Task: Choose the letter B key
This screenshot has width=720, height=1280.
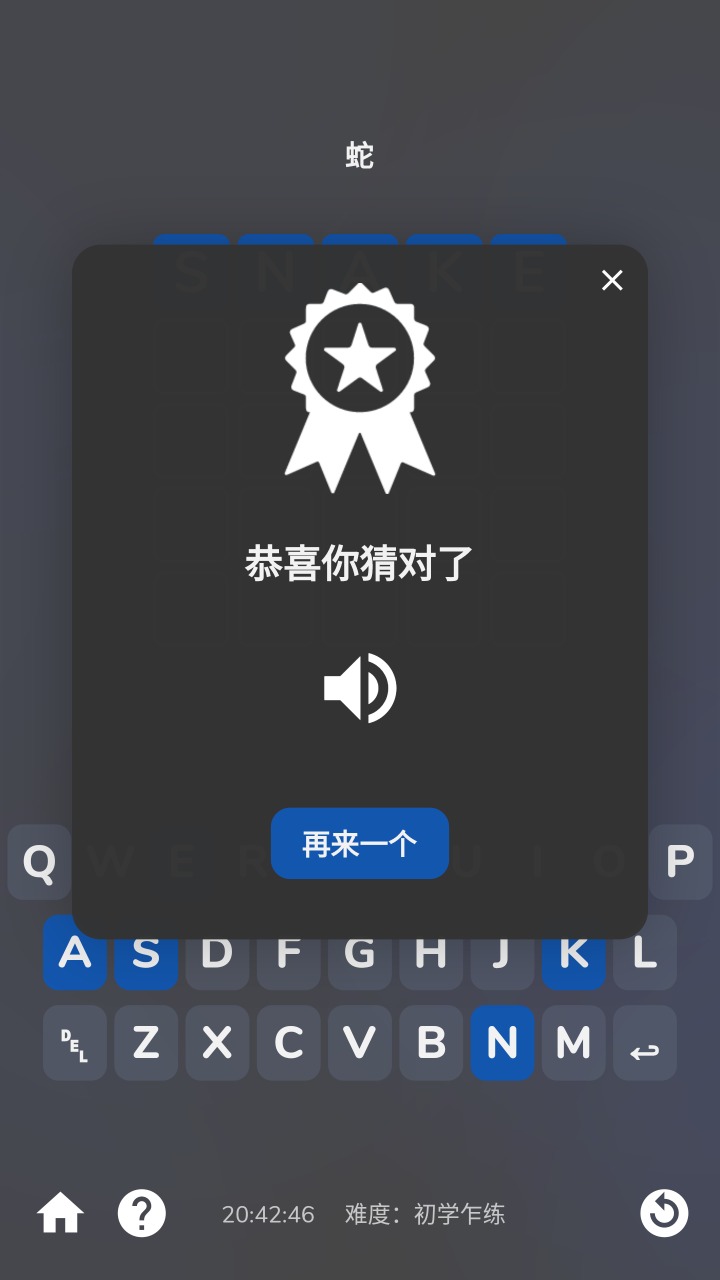Action: (431, 1043)
